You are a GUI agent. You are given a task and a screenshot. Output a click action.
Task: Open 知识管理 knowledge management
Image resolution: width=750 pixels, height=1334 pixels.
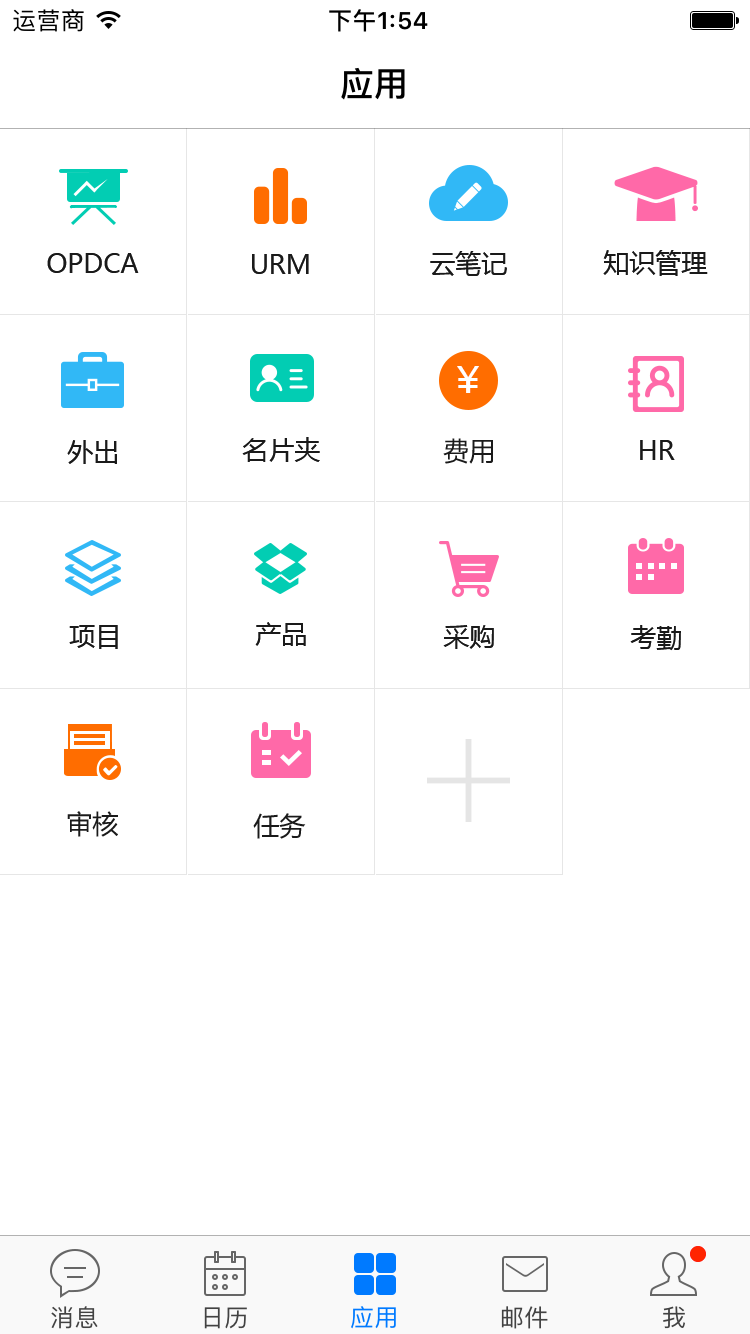[x=656, y=222]
